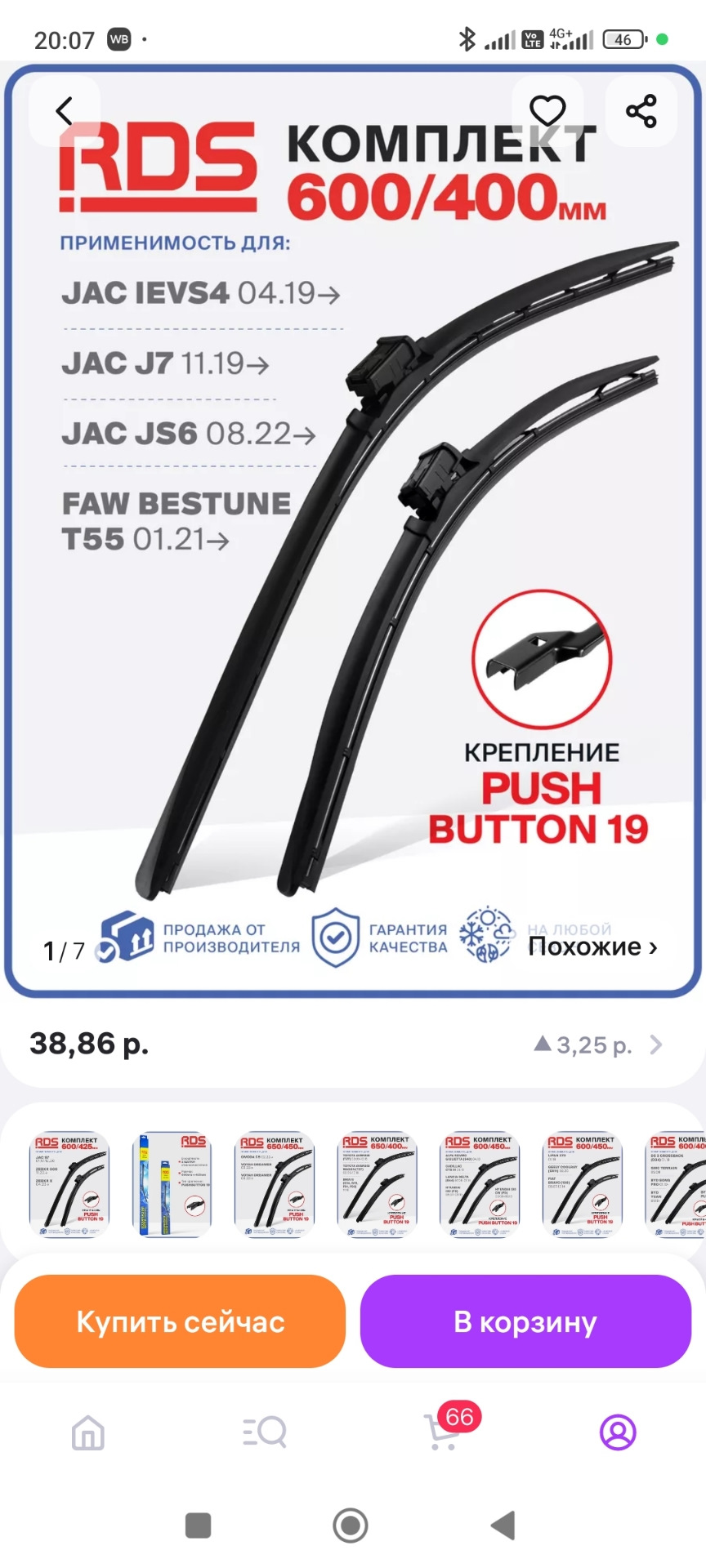Tap Купить сейчас button
Viewport: 706px width, 1568px height.
click(180, 1321)
